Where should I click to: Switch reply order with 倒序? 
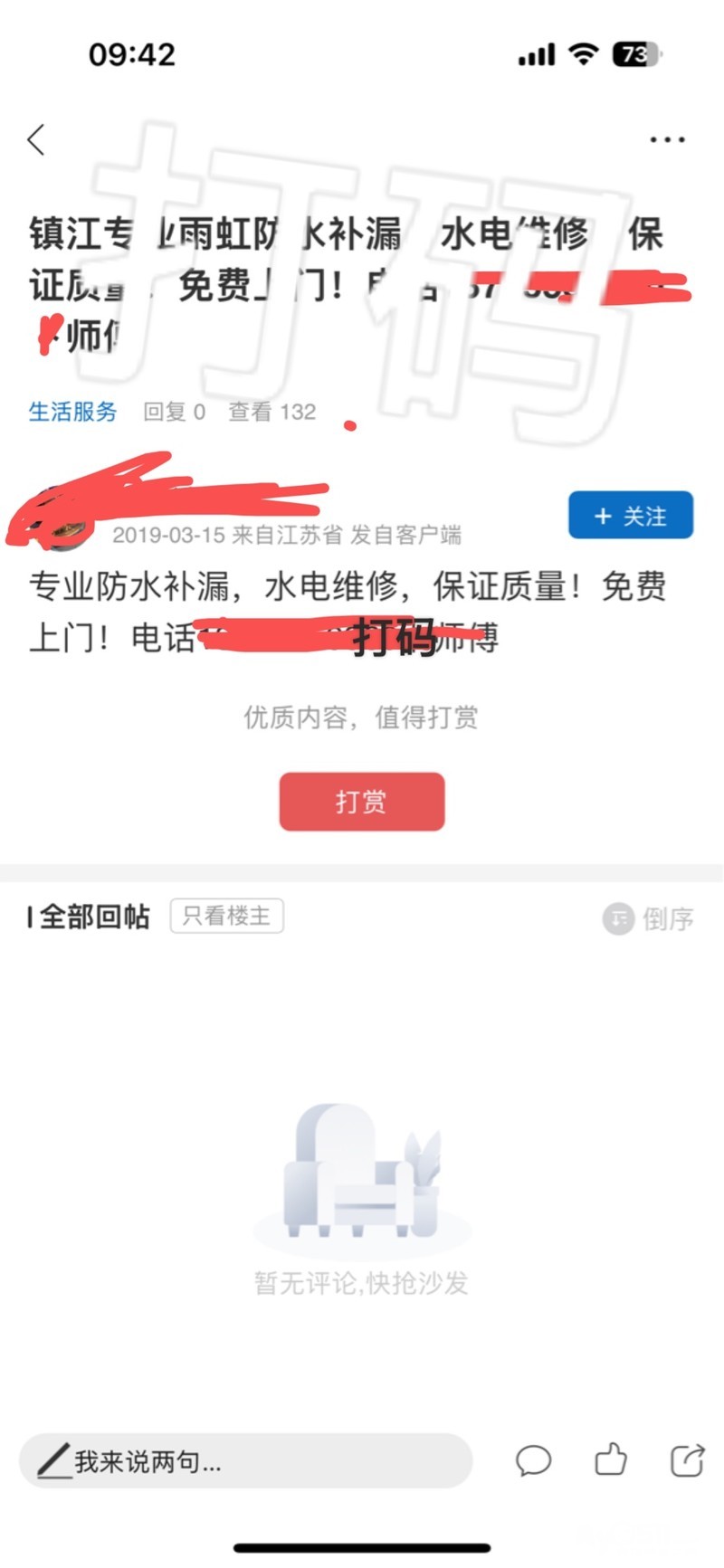[x=649, y=919]
